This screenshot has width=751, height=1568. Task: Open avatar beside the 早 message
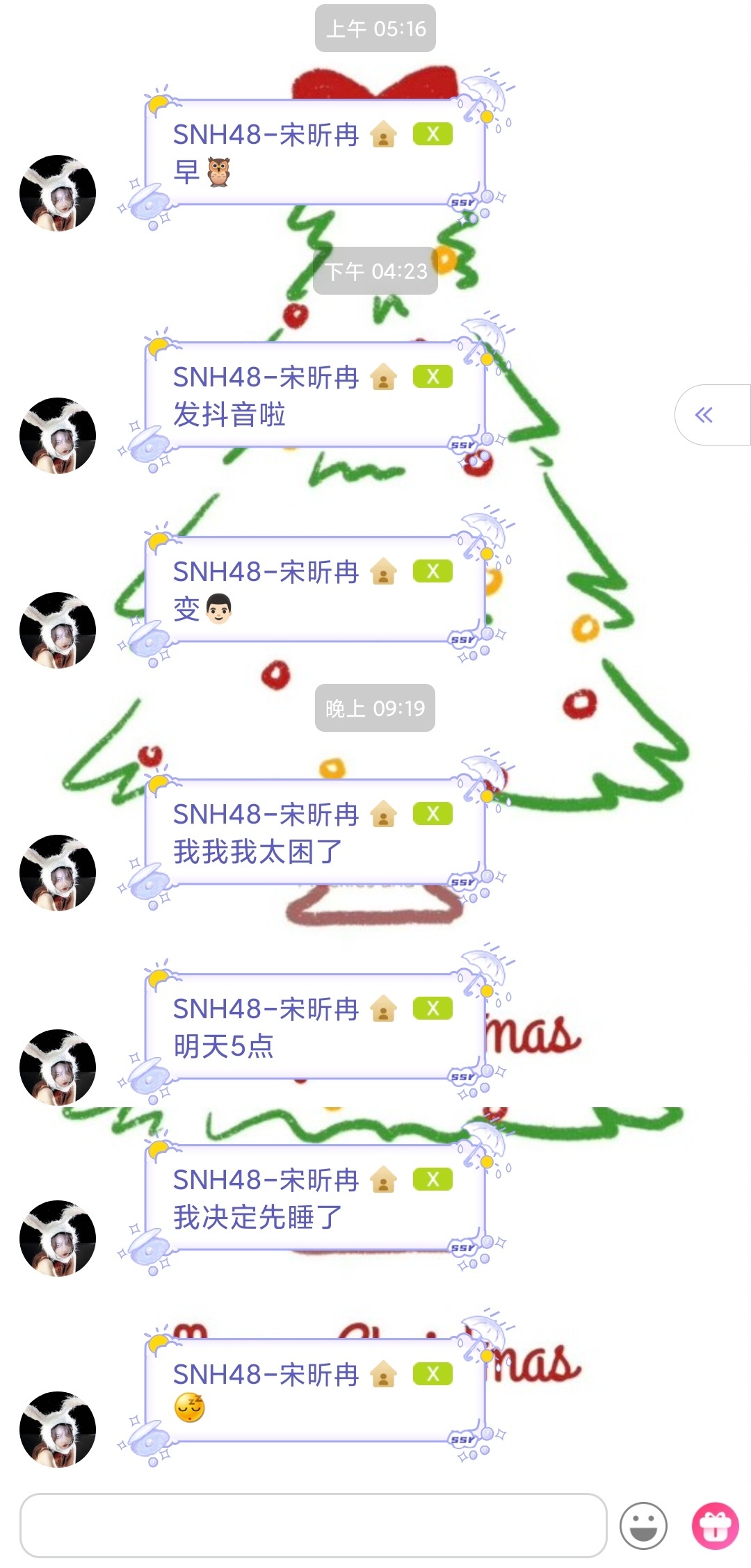coord(58,193)
